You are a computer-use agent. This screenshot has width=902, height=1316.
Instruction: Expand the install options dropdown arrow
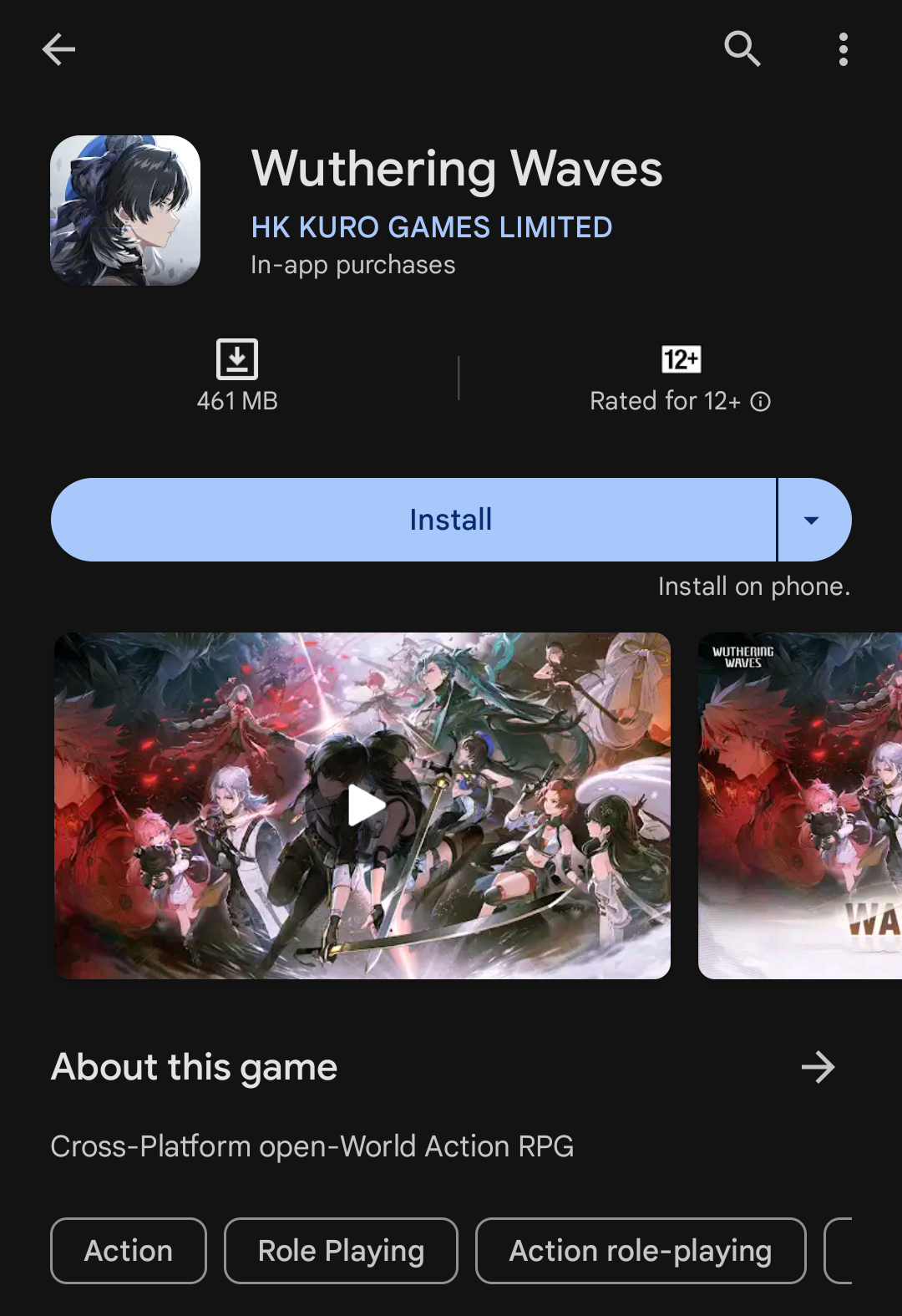(811, 520)
